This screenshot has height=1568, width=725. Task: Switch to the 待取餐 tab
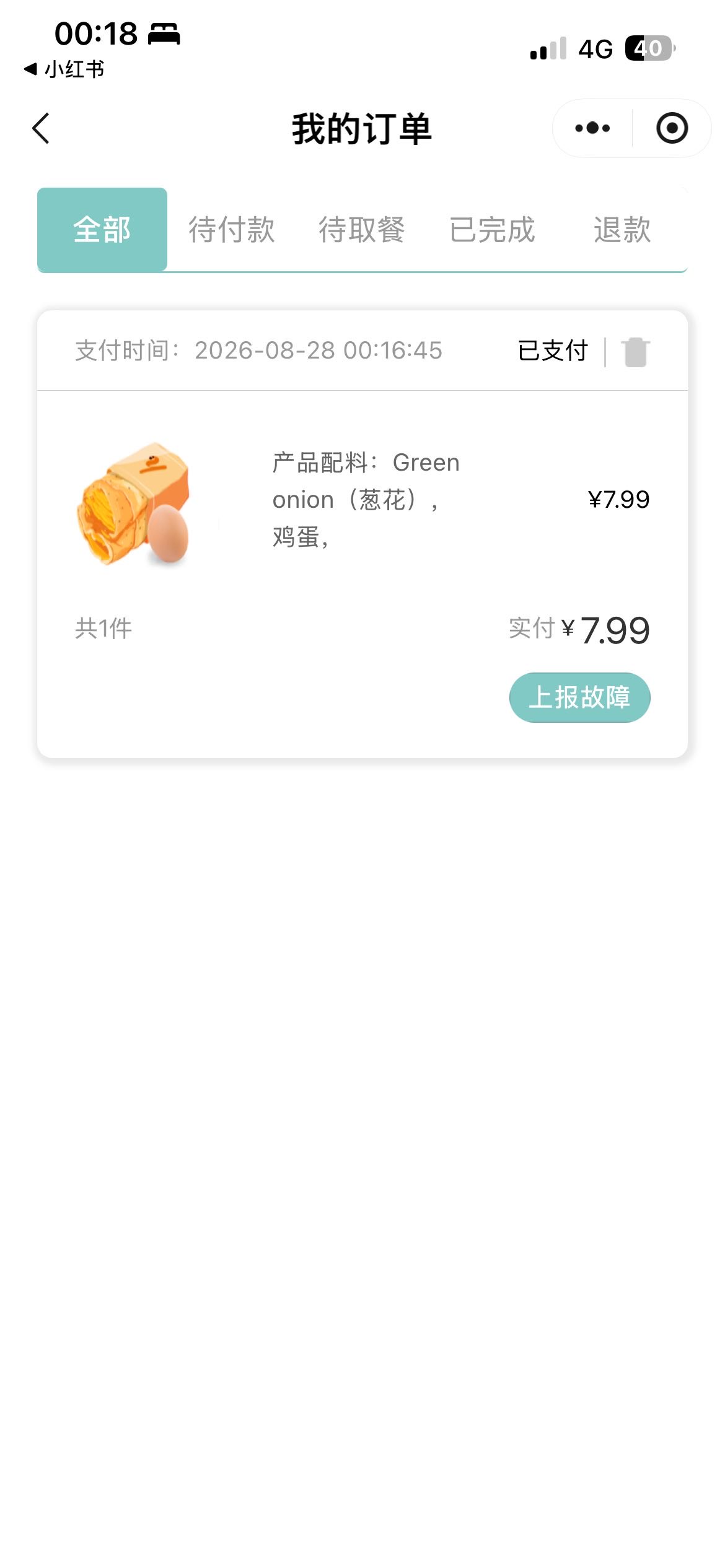[362, 230]
